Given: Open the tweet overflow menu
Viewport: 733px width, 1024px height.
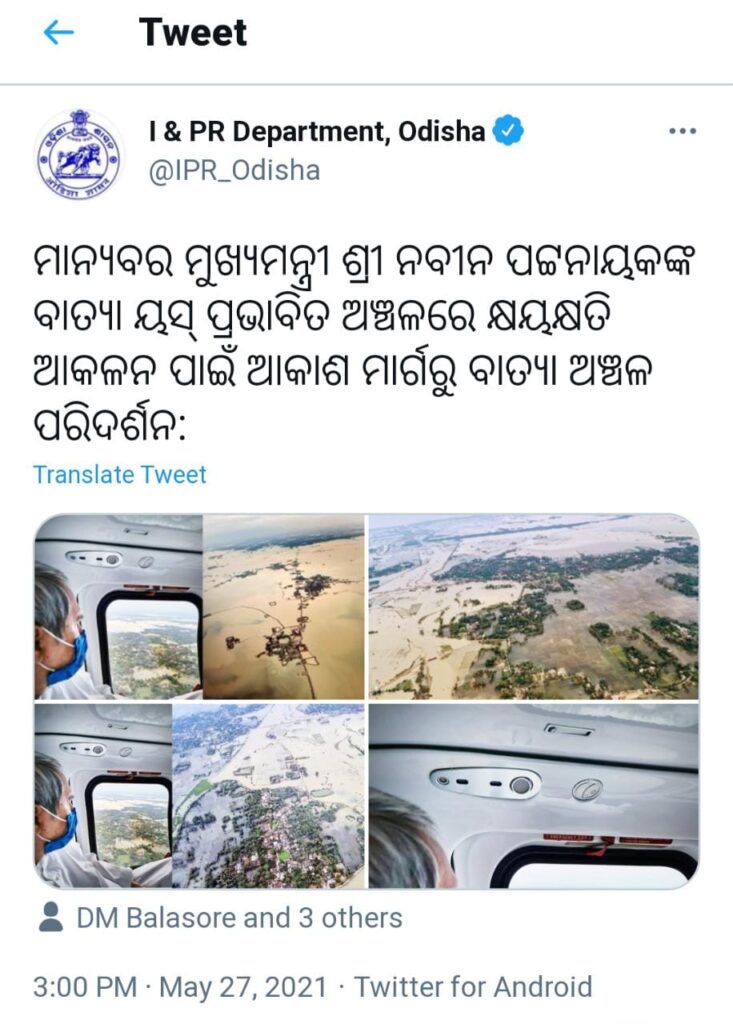Looking at the screenshot, I should click(682, 131).
